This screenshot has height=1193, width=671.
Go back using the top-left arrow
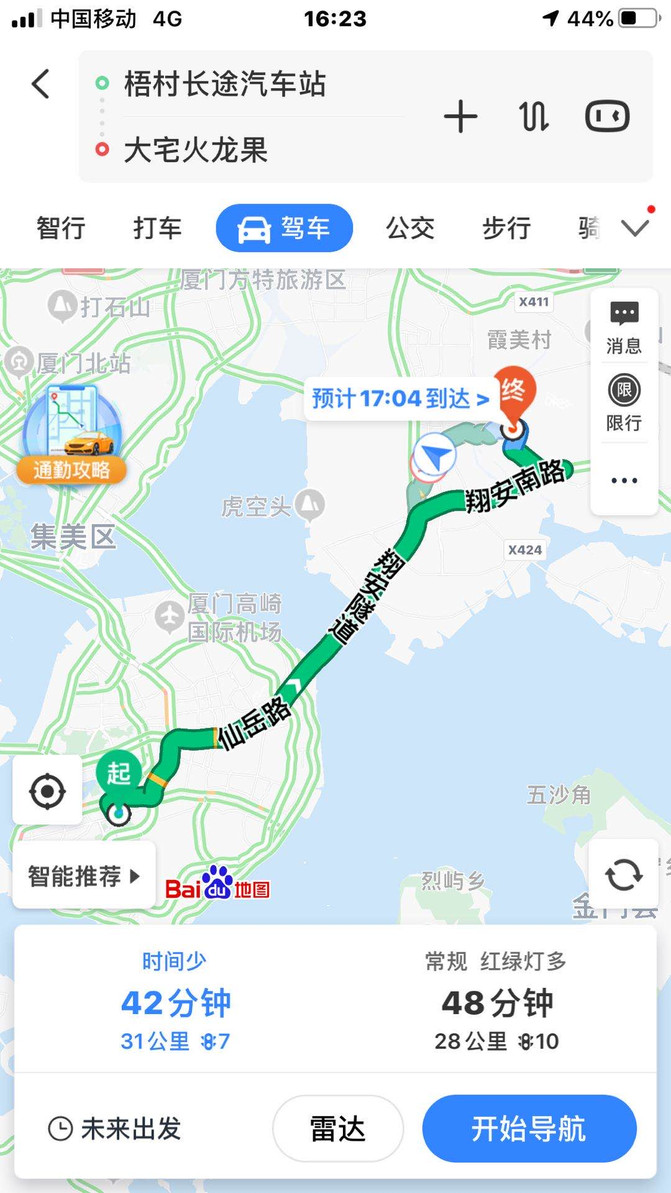[40, 84]
